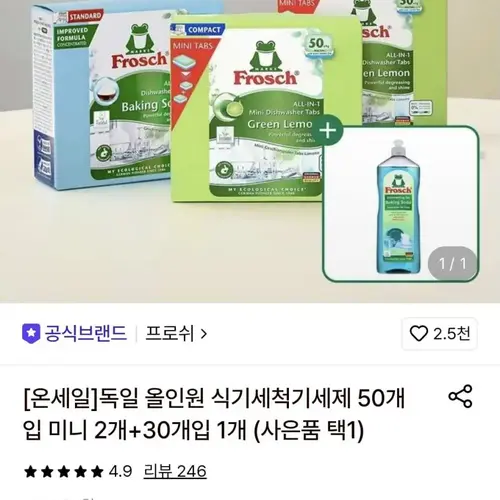This screenshot has height=500, width=500.
Task: Open the Frosch product image
Action: [x=250, y=151]
